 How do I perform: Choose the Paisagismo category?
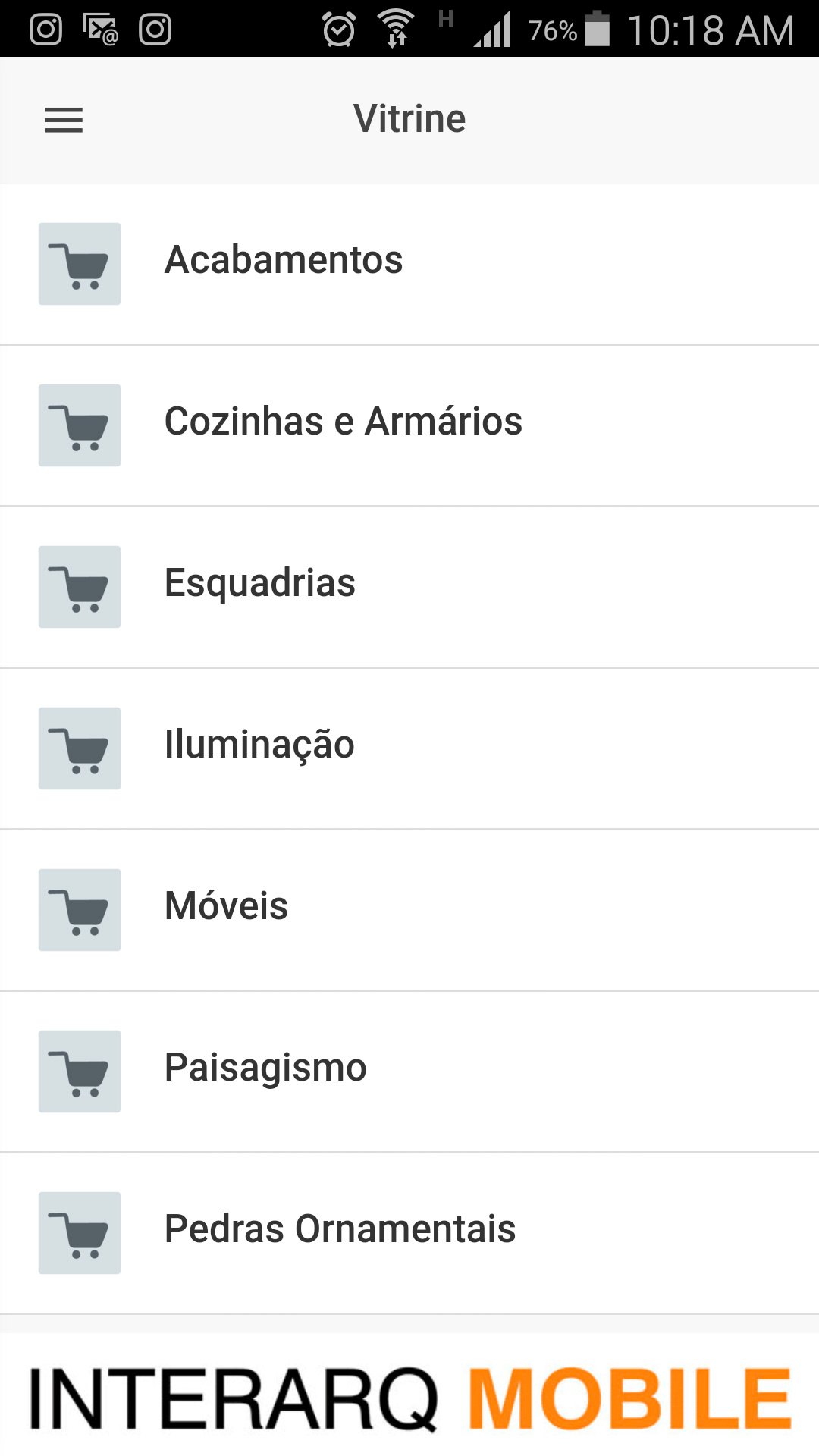tap(409, 1072)
